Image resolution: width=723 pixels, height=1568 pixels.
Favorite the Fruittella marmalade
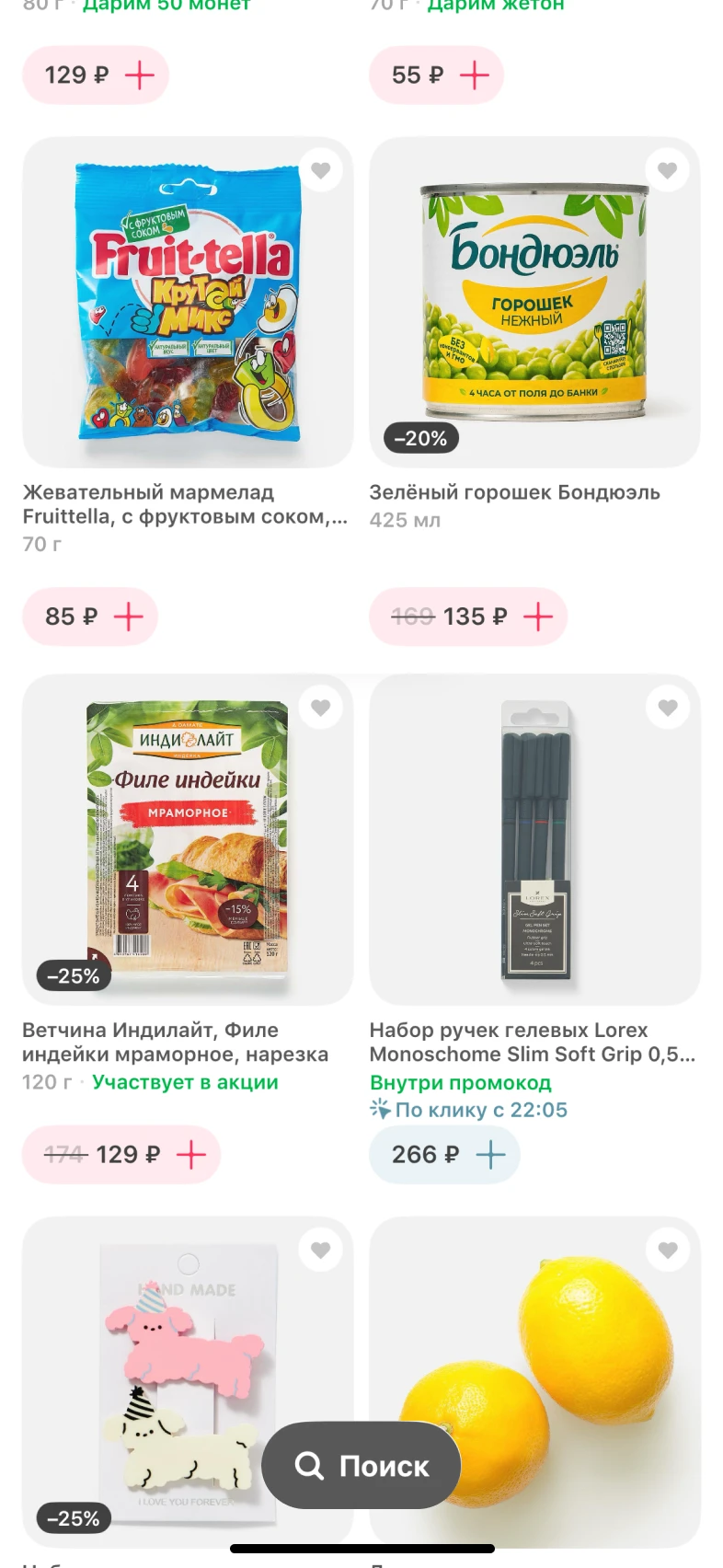(x=320, y=170)
